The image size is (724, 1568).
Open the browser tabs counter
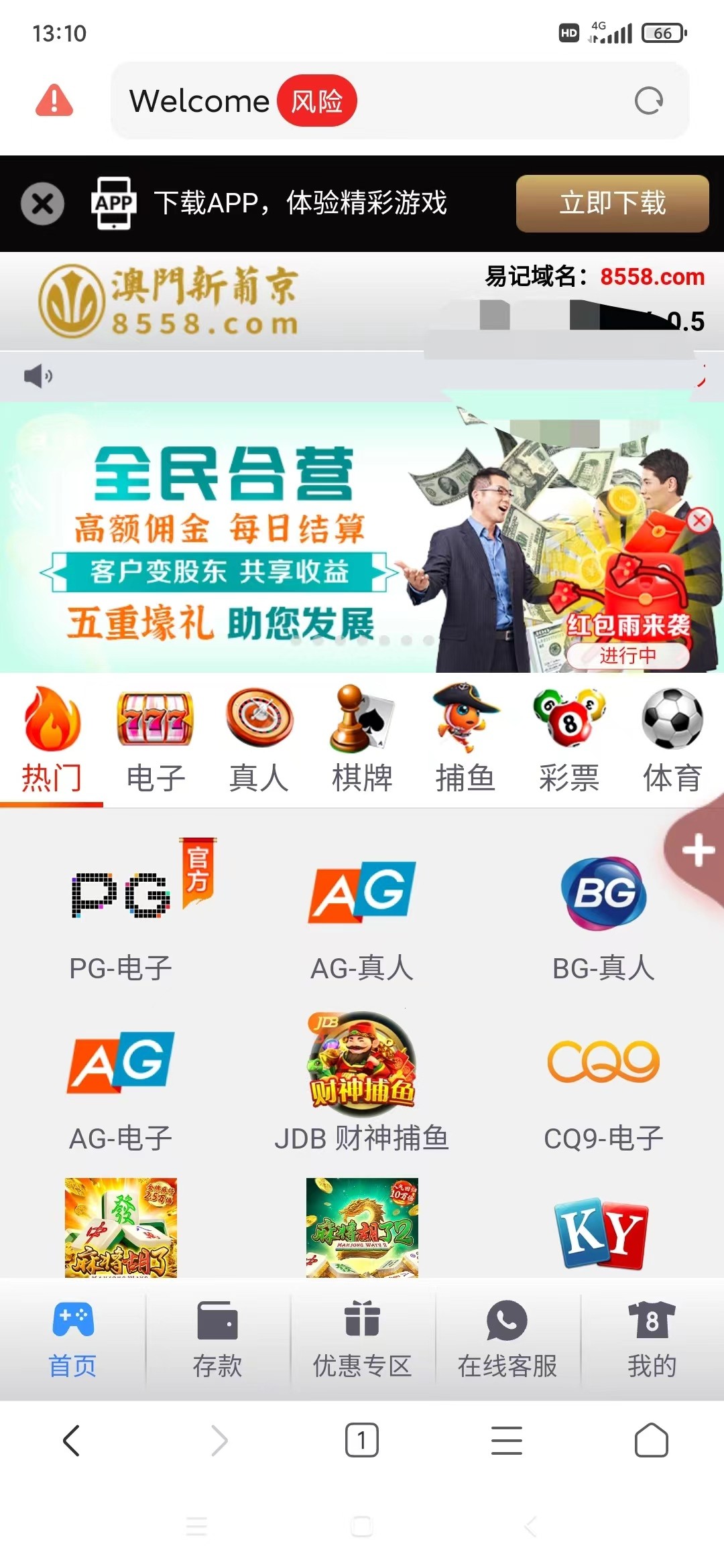362,1440
